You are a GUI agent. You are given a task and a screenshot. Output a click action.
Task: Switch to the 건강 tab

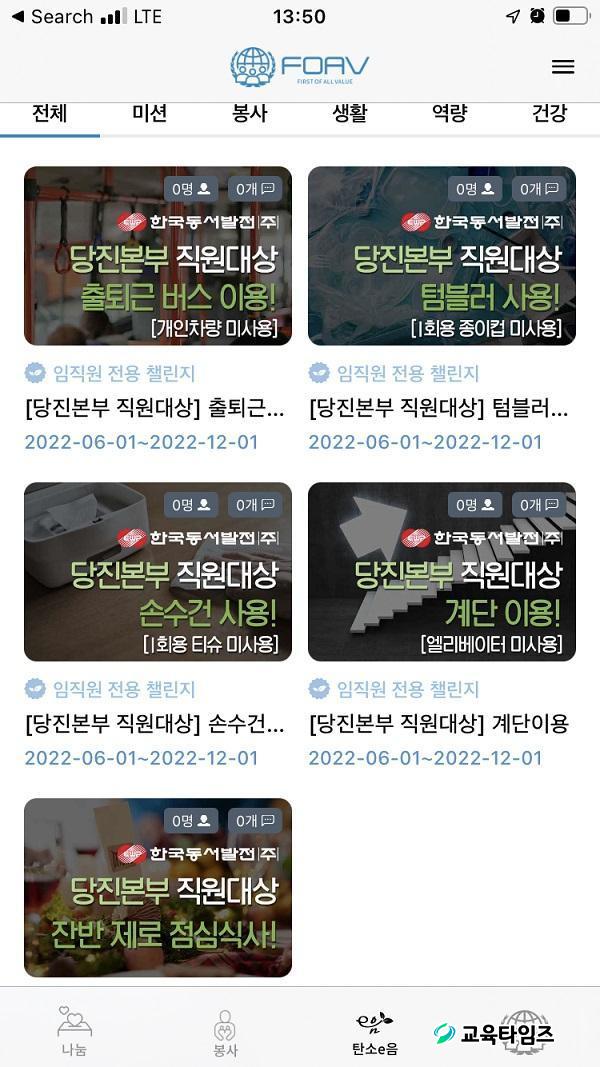[549, 113]
